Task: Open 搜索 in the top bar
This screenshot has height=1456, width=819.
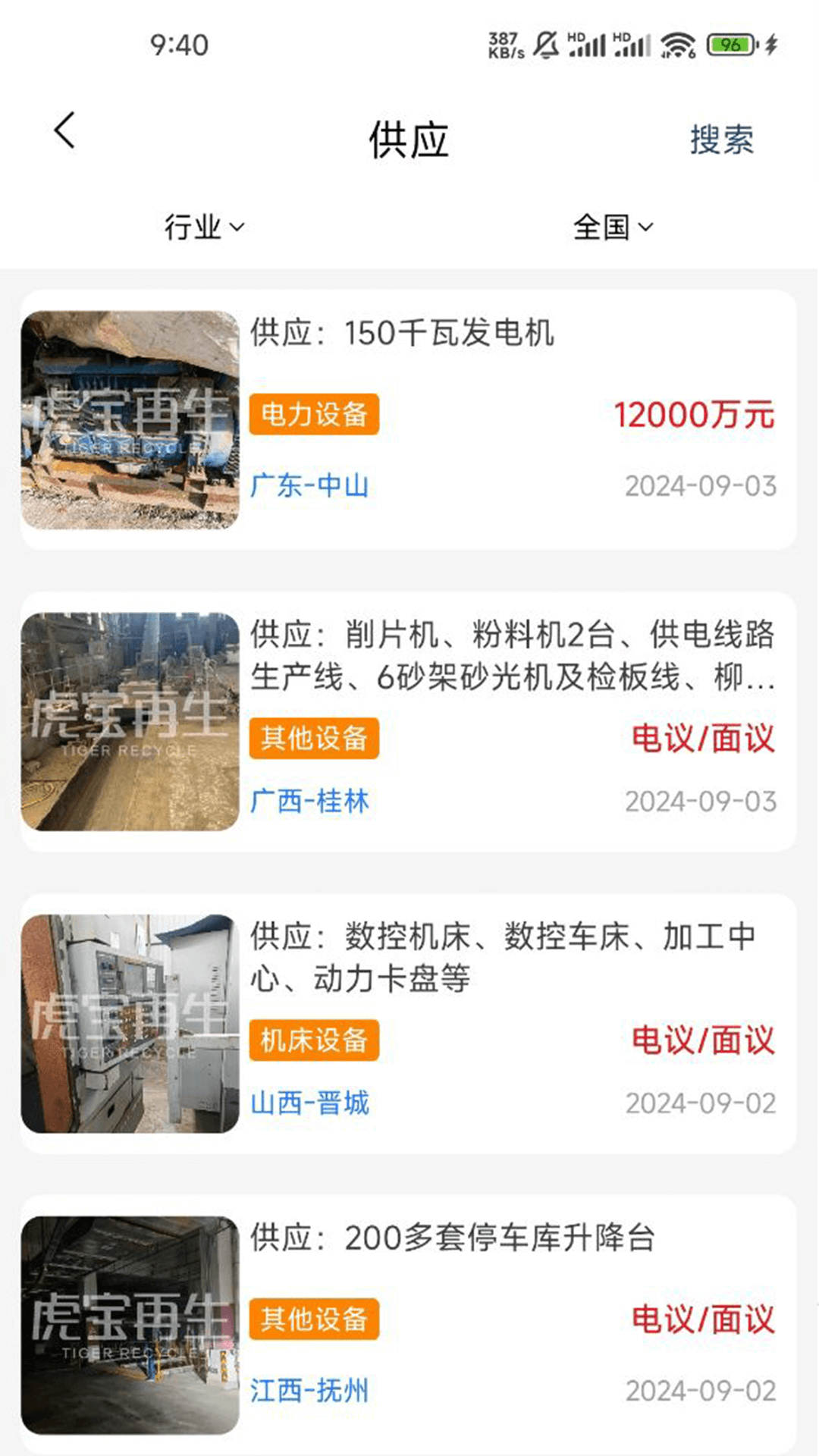Action: [x=721, y=140]
